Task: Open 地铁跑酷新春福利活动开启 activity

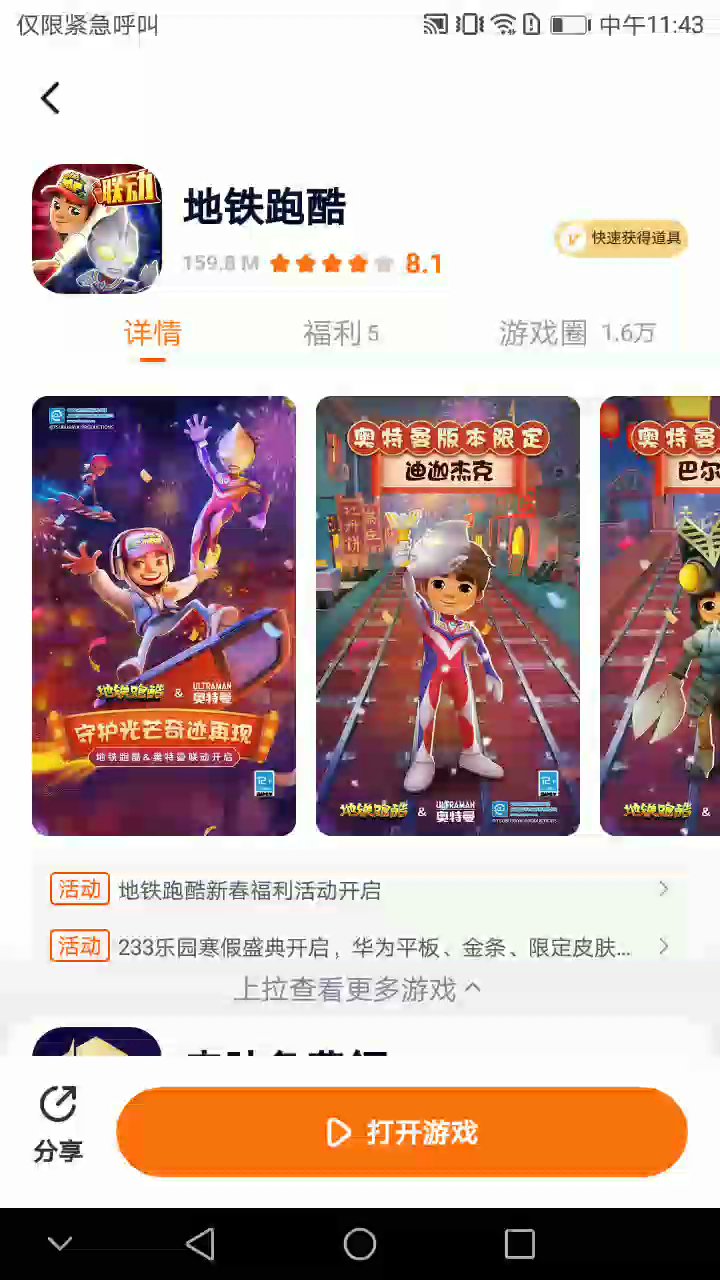Action: (360, 890)
